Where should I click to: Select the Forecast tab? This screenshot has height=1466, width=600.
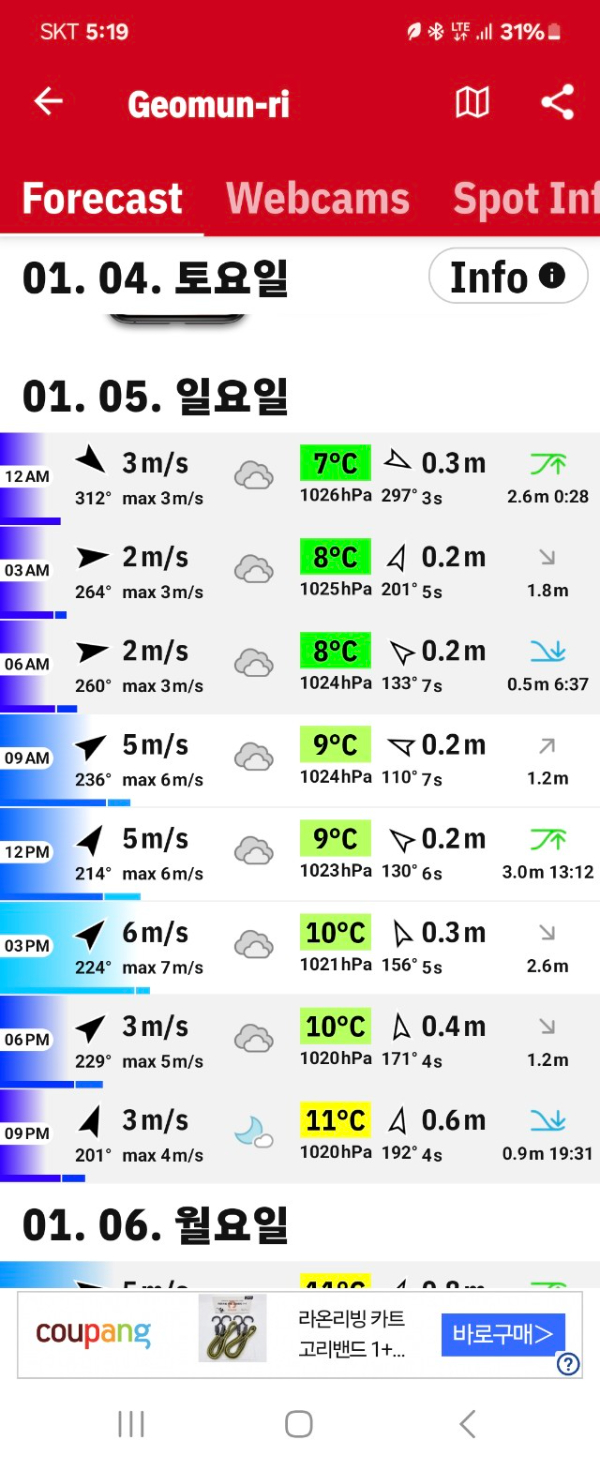pos(102,198)
